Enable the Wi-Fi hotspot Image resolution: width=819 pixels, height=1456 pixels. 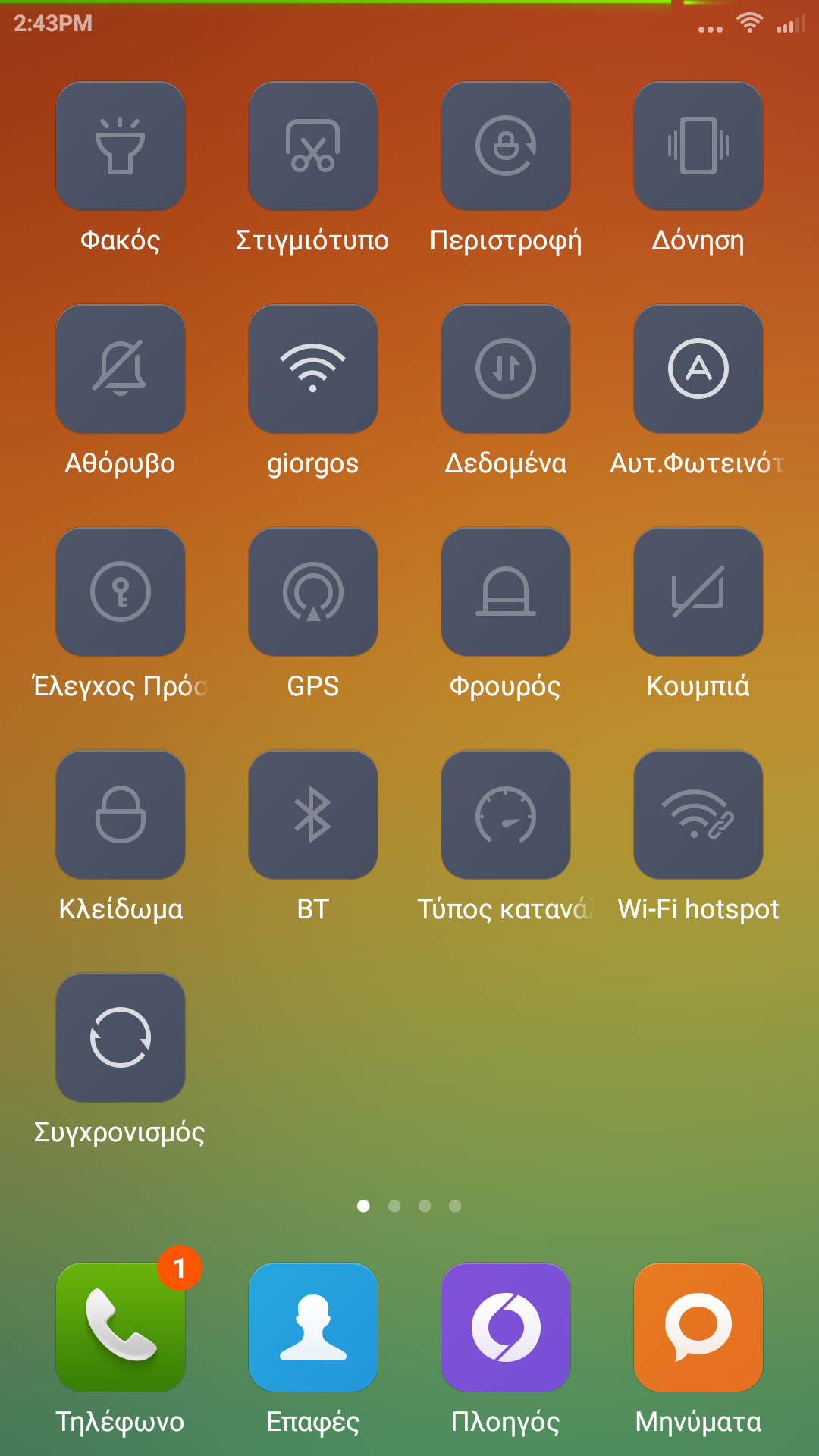coord(698,815)
